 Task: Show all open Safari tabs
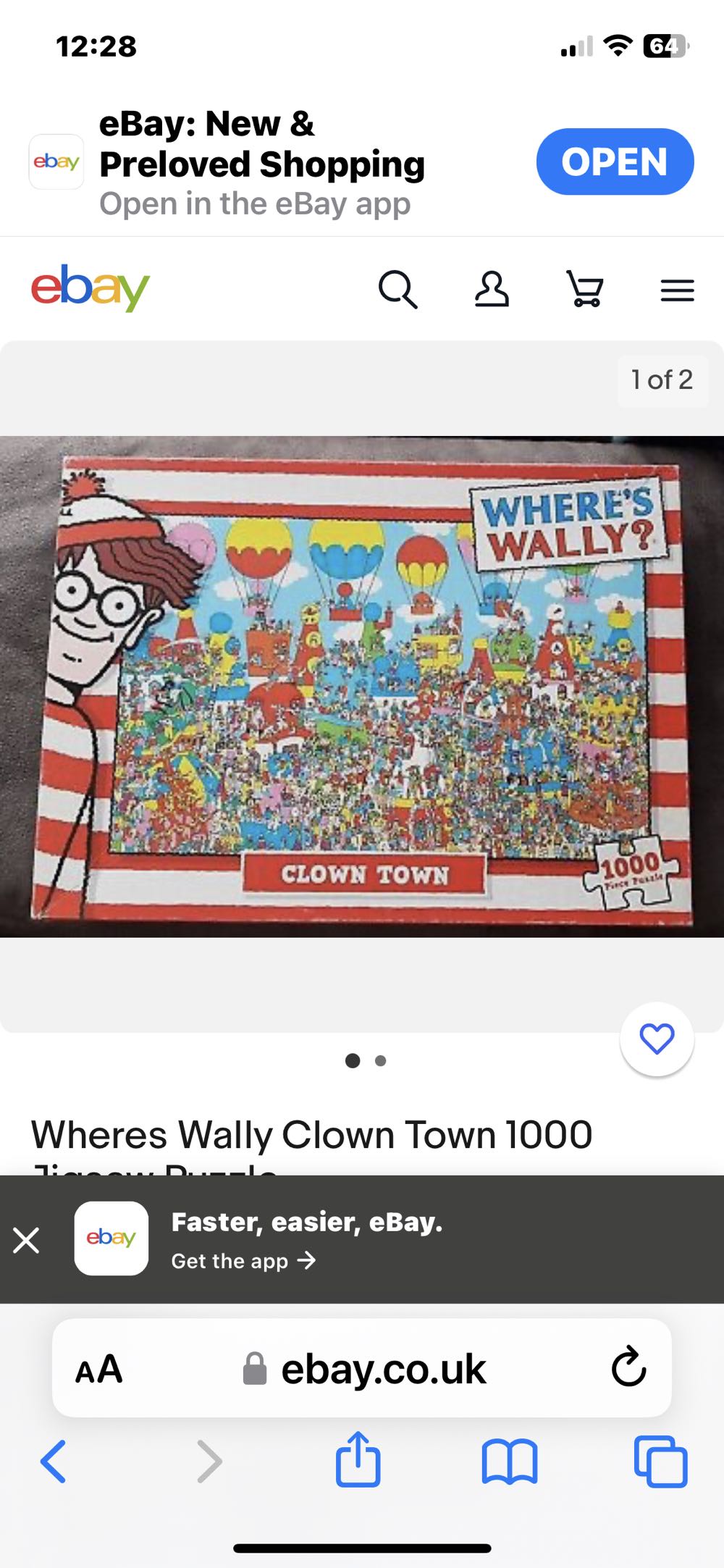(660, 1462)
